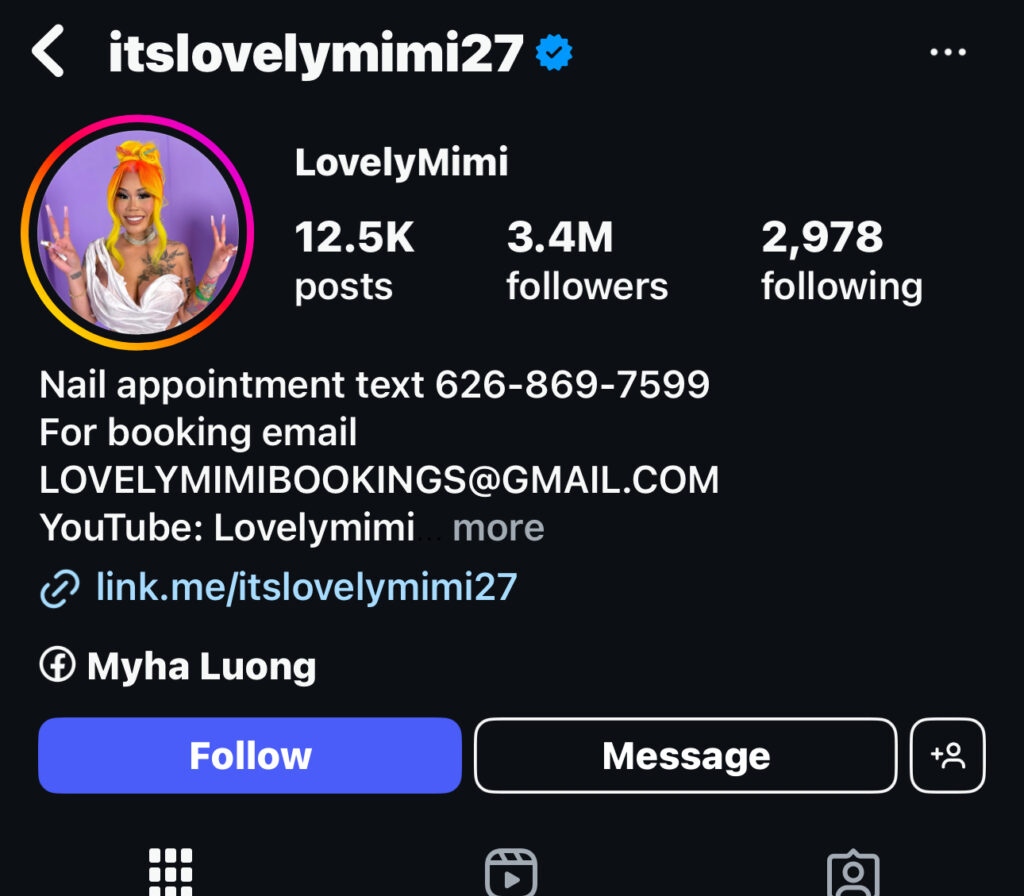Screen dimensions: 1024x896
Task: Message itslovelymimi27
Action: coord(685,755)
